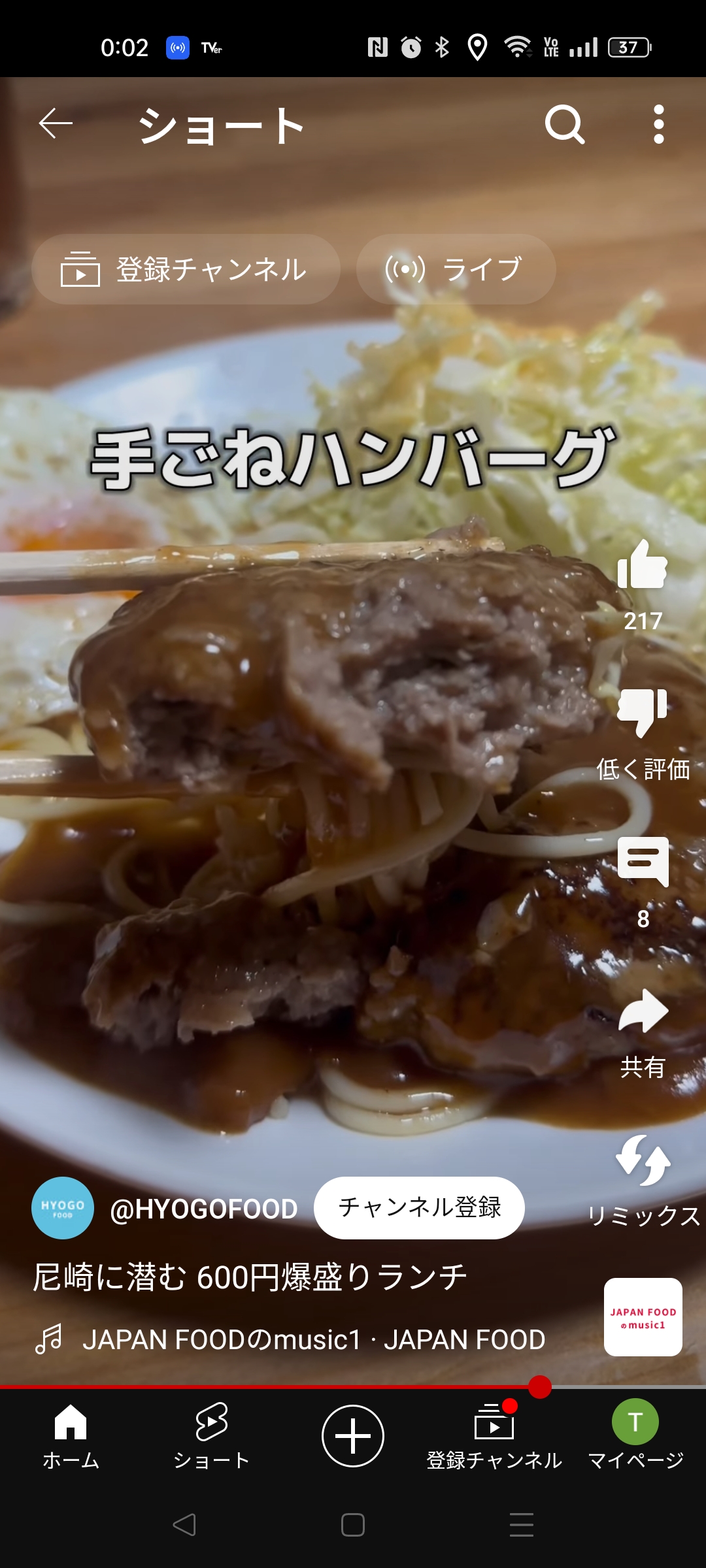The height and width of the screenshot is (1568, 706).
Task: Dislike this Short (低く評価)
Action: tap(643, 713)
